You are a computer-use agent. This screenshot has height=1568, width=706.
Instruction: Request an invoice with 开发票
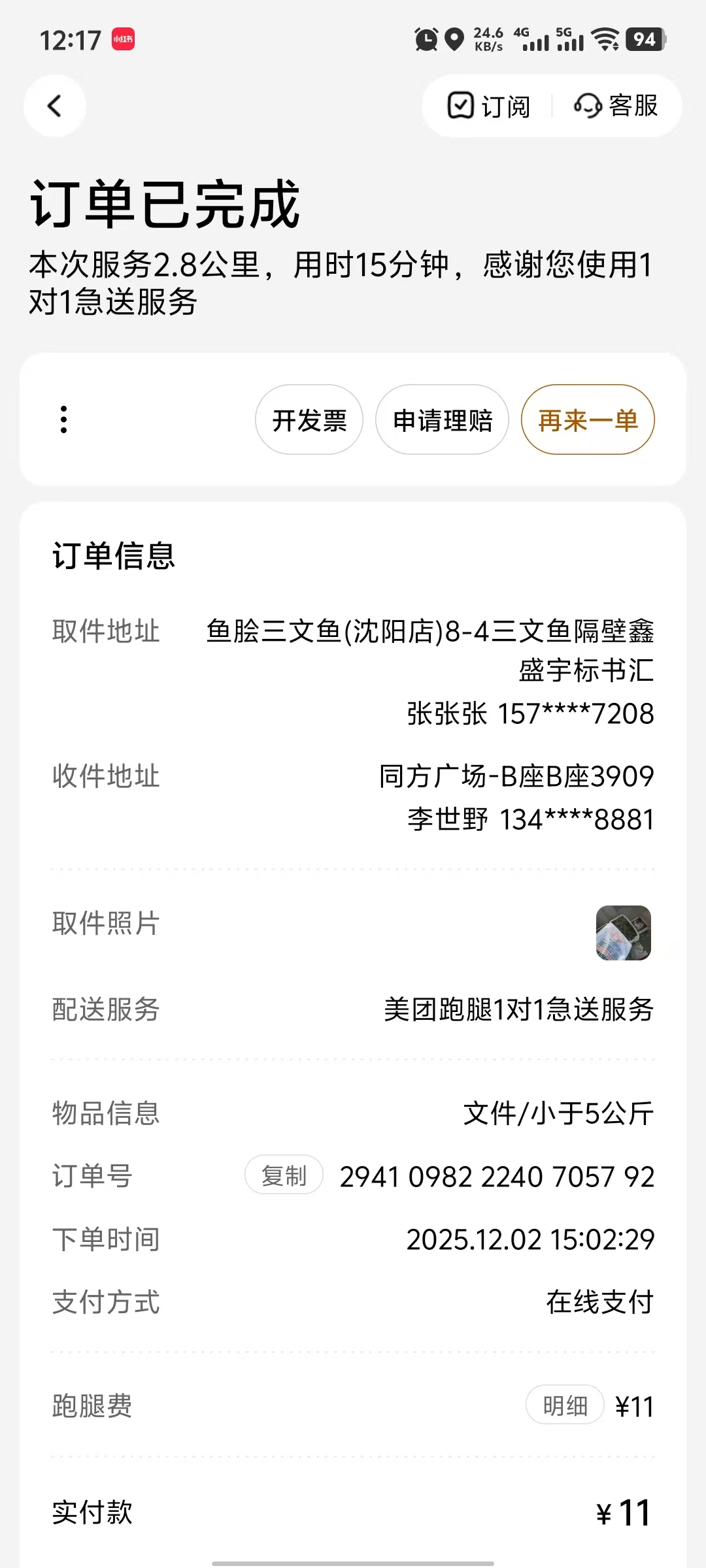(x=309, y=420)
